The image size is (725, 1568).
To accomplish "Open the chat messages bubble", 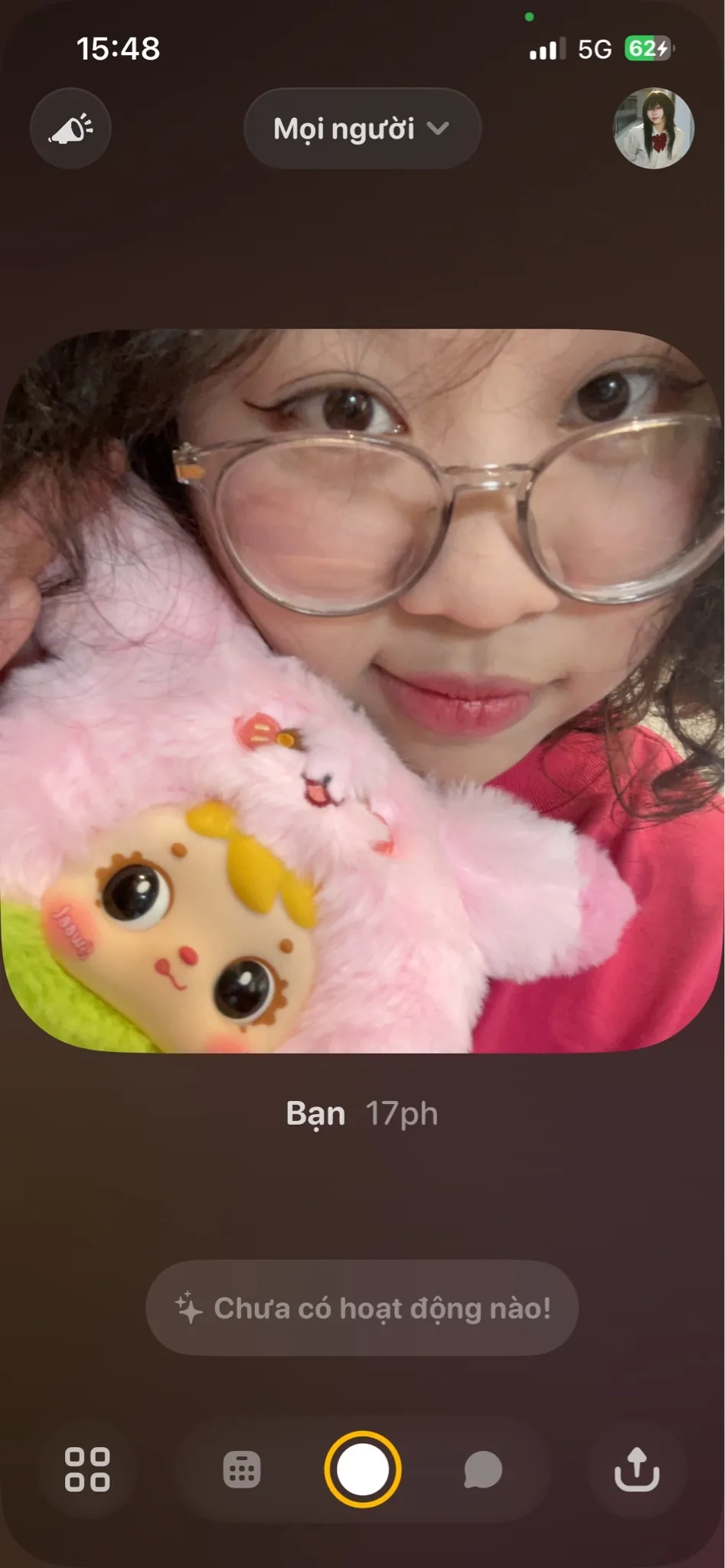I will (483, 1469).
